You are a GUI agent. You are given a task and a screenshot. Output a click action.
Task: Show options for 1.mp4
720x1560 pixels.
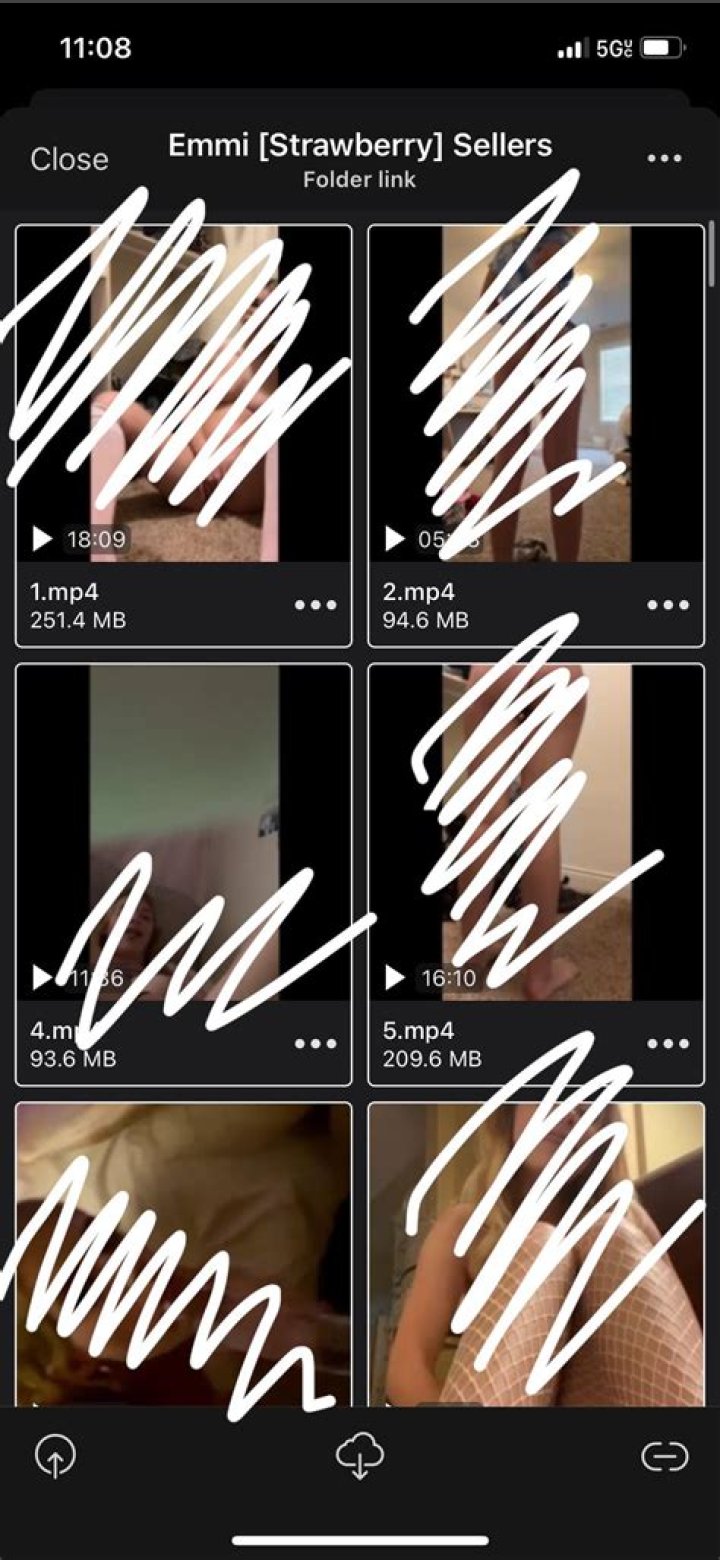pyautogui.click(x=316, y=605)
